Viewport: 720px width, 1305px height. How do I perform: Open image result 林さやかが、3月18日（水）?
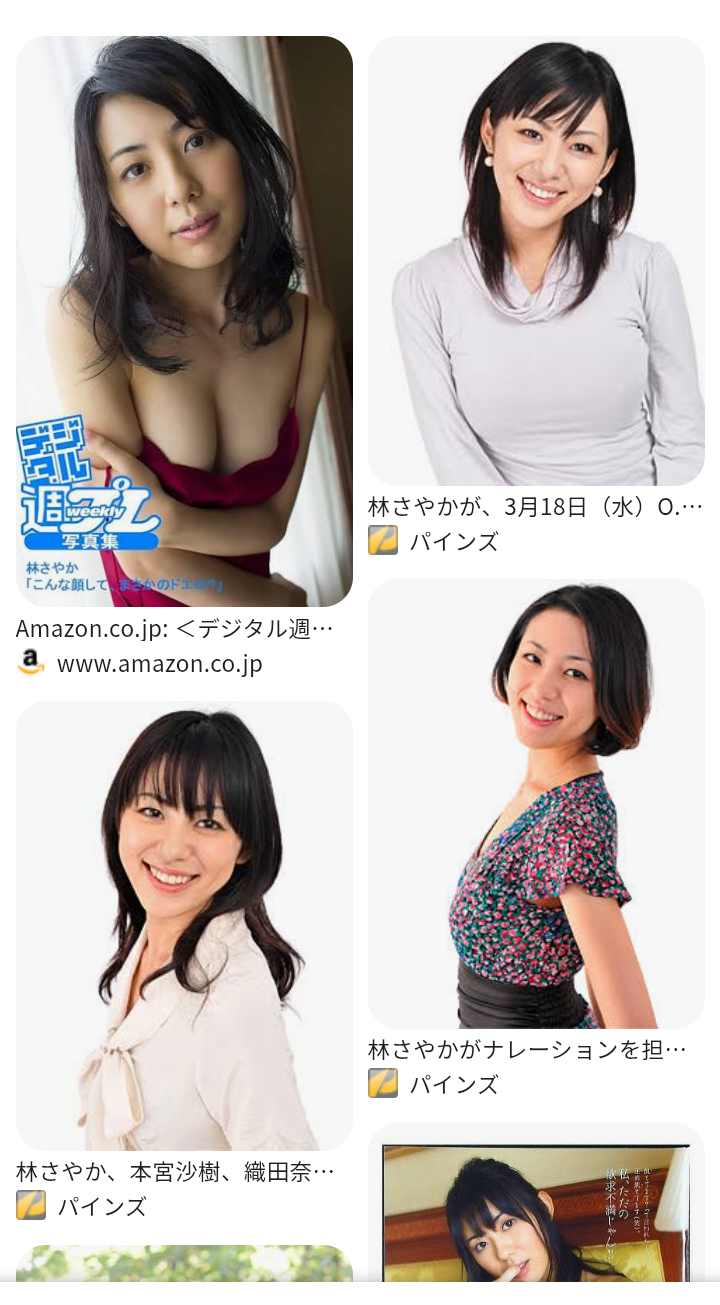(x=536, y=261)
